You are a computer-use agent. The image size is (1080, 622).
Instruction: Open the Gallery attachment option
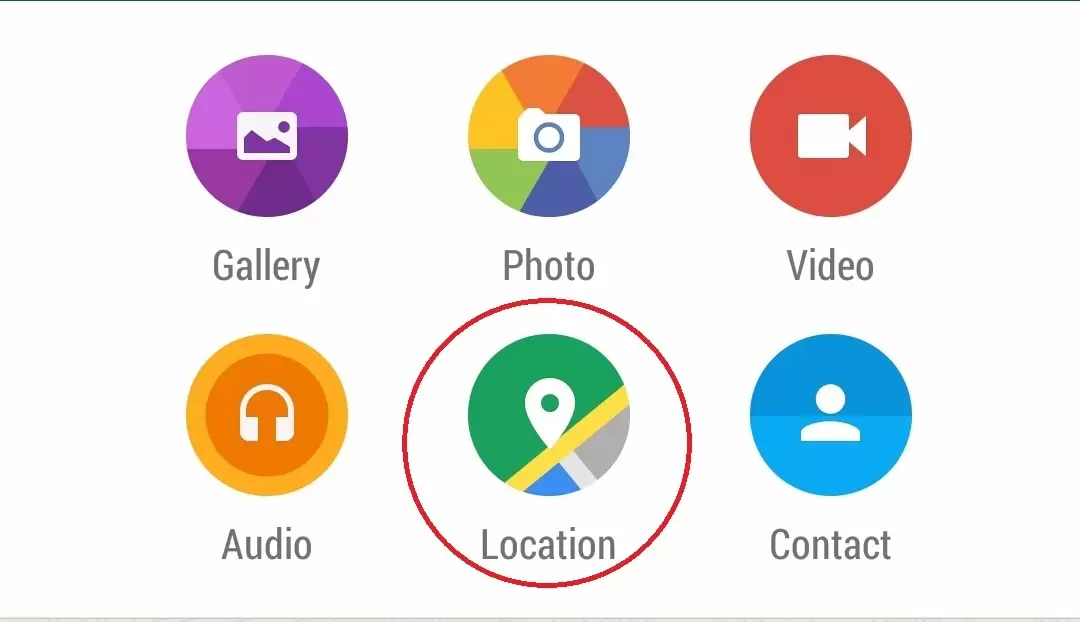coord(267,135)
